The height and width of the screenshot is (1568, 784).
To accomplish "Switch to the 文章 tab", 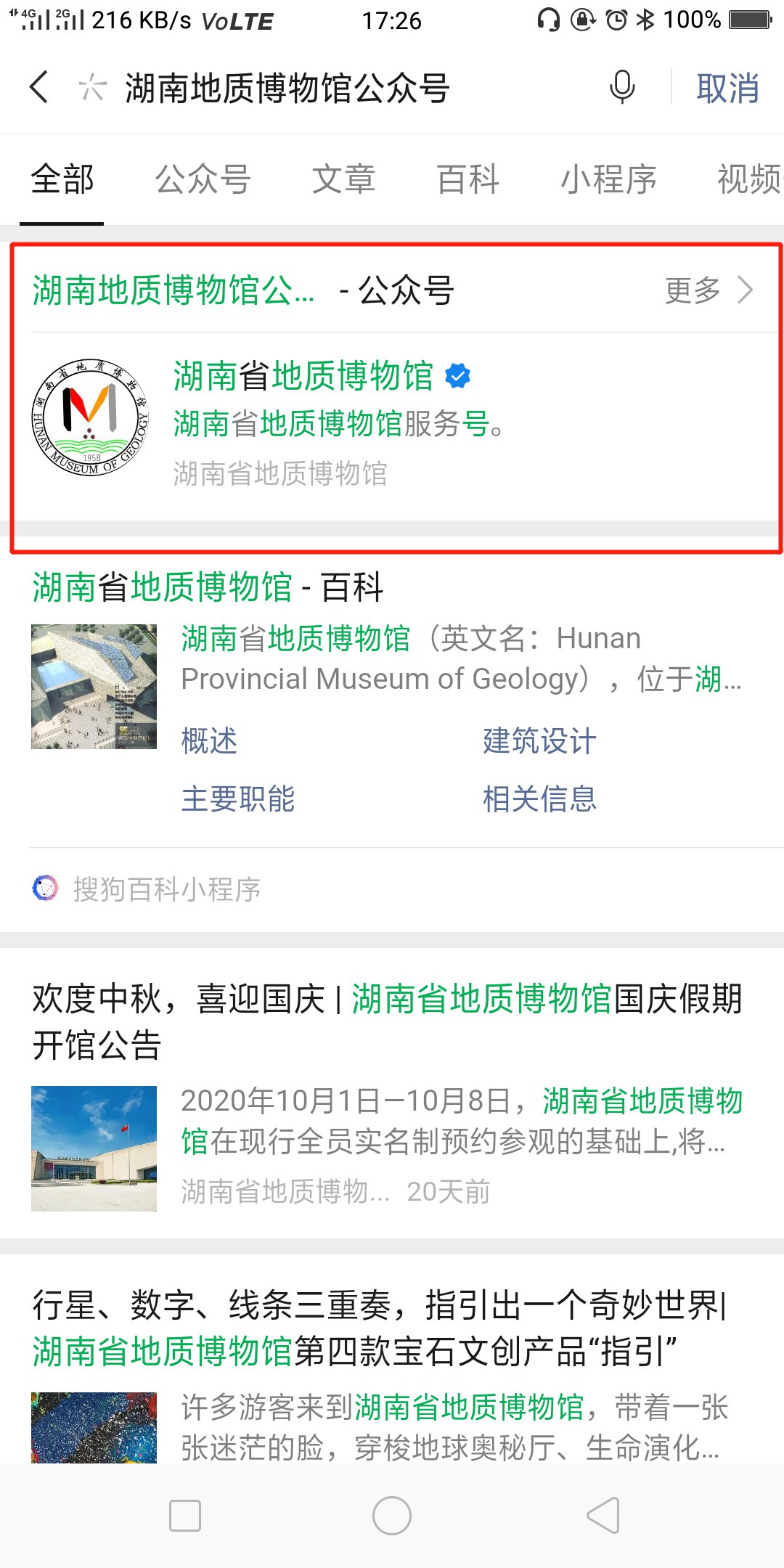I will tap(343, 179).
